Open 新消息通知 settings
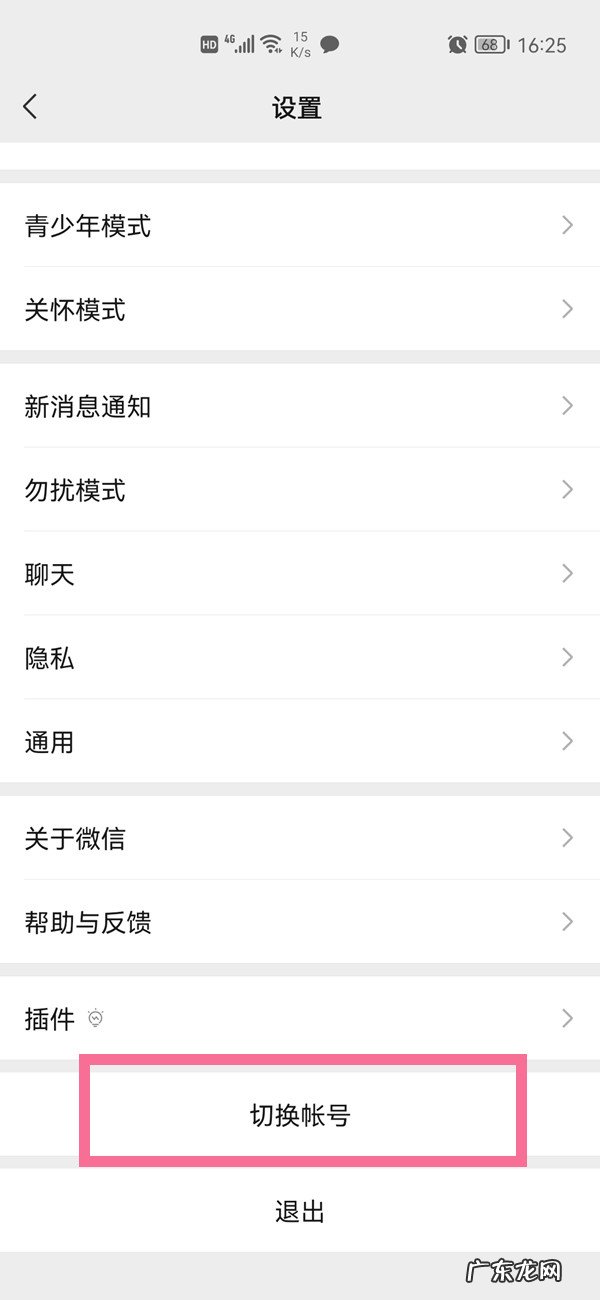Image resolution: width=600 pixels, height=1300 pixels. (300, 406)
